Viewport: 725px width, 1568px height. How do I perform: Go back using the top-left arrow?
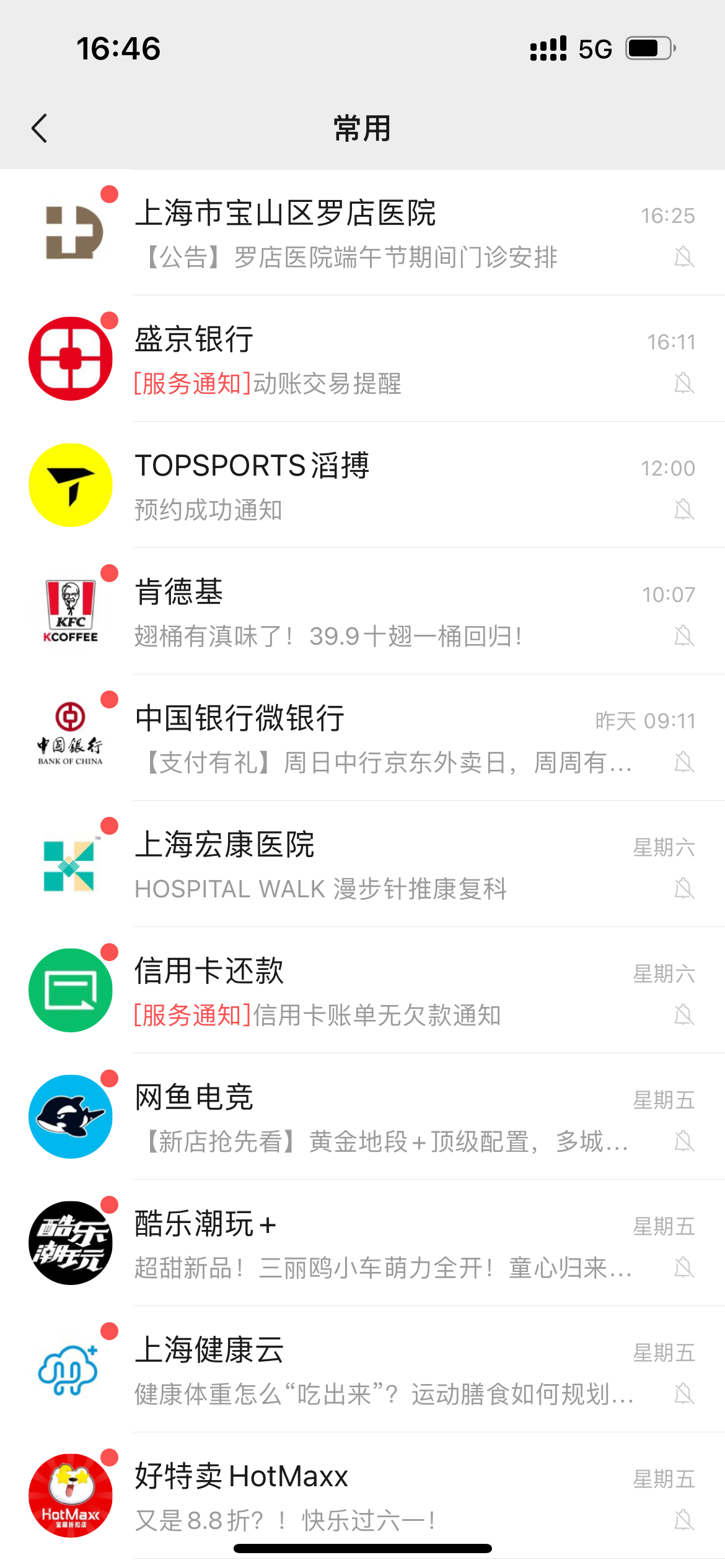click(x=40, y=128)
